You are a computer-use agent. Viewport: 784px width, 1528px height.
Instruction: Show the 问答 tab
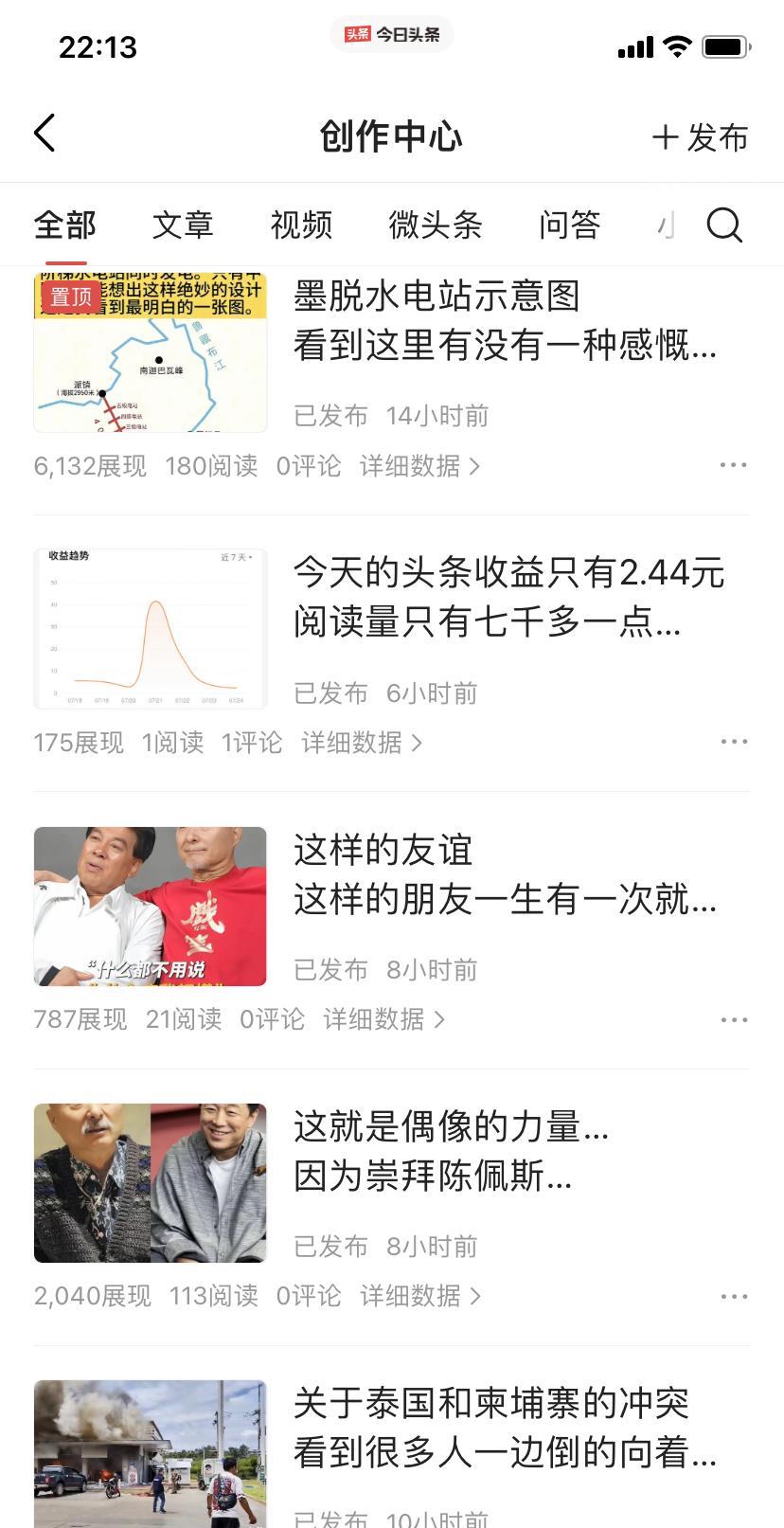pos(570,225)
